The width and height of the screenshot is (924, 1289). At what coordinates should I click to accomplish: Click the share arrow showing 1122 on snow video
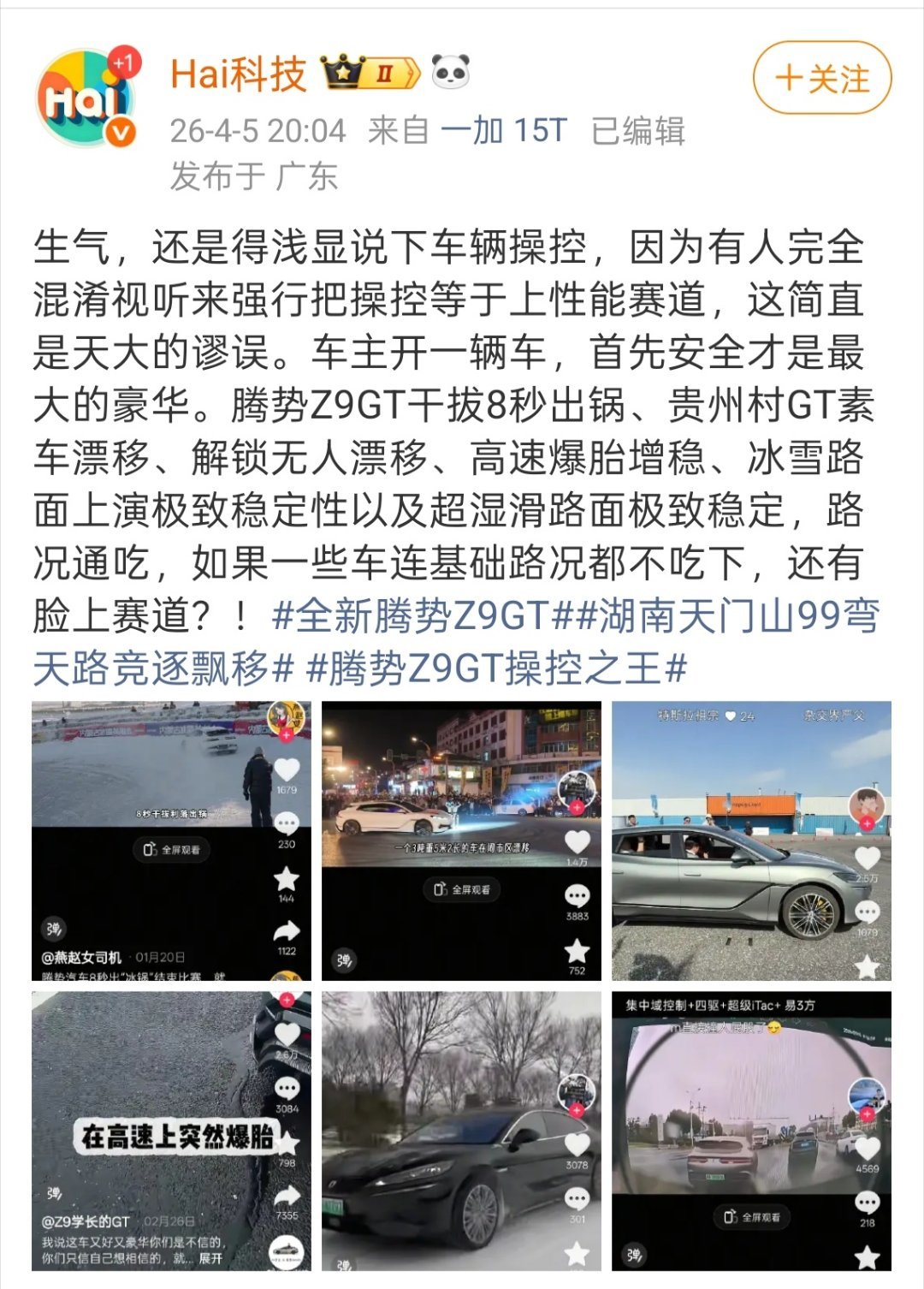click(x=286, y=932)
